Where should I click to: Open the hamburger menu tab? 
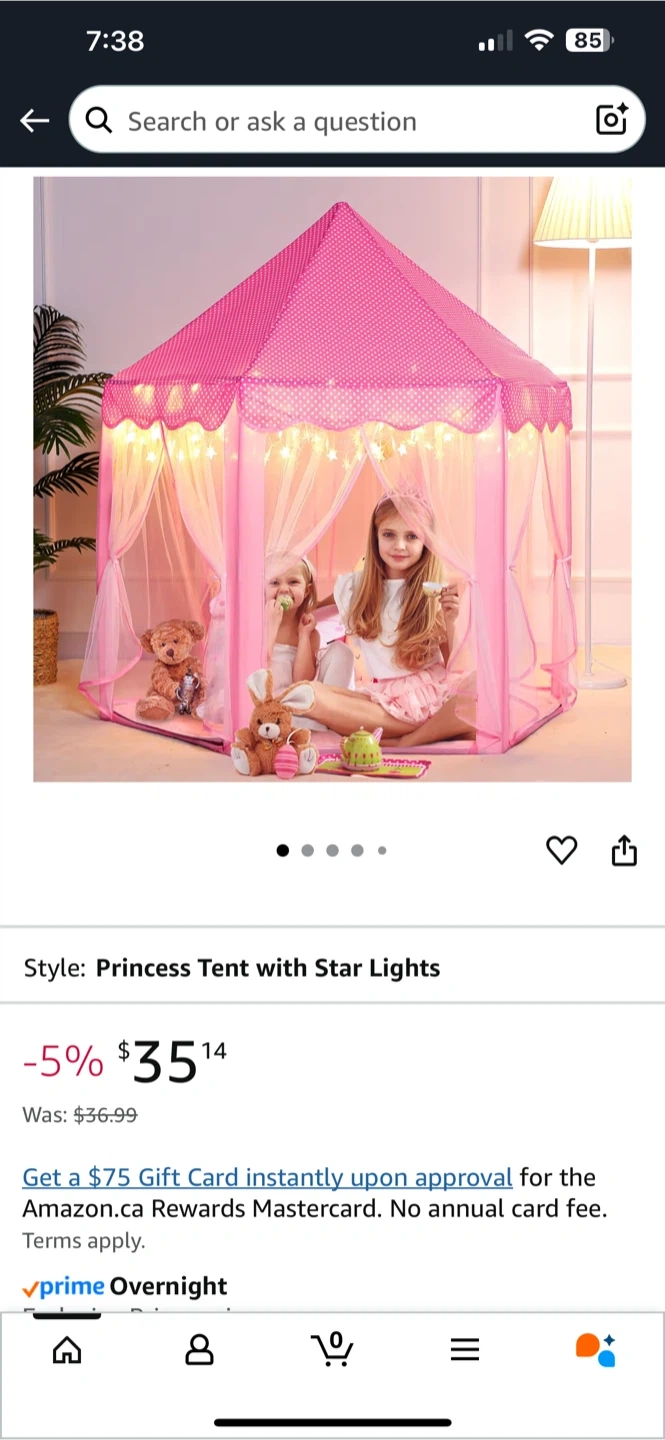464,1350
